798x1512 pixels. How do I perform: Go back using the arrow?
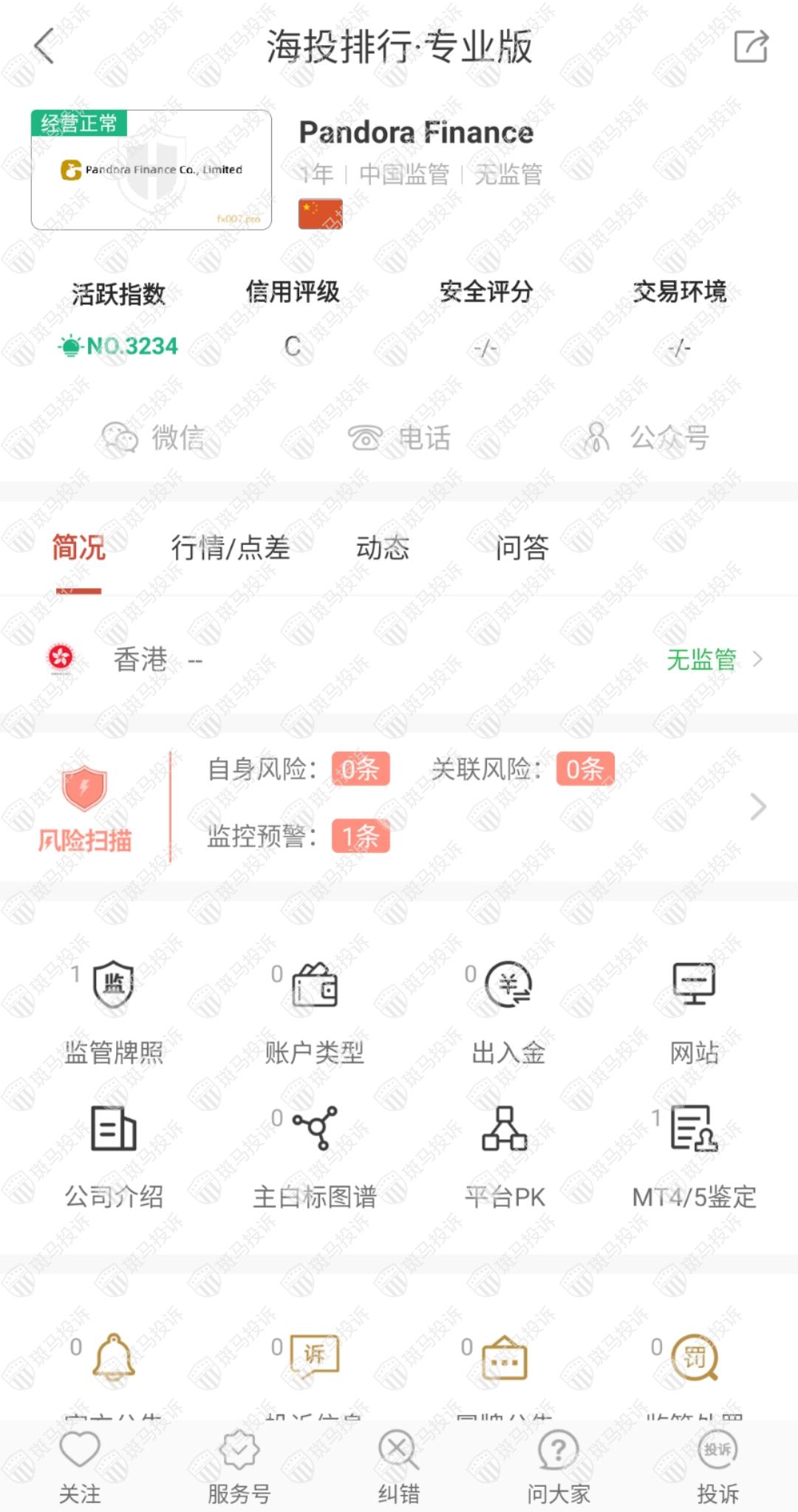[x=44, y=47]
